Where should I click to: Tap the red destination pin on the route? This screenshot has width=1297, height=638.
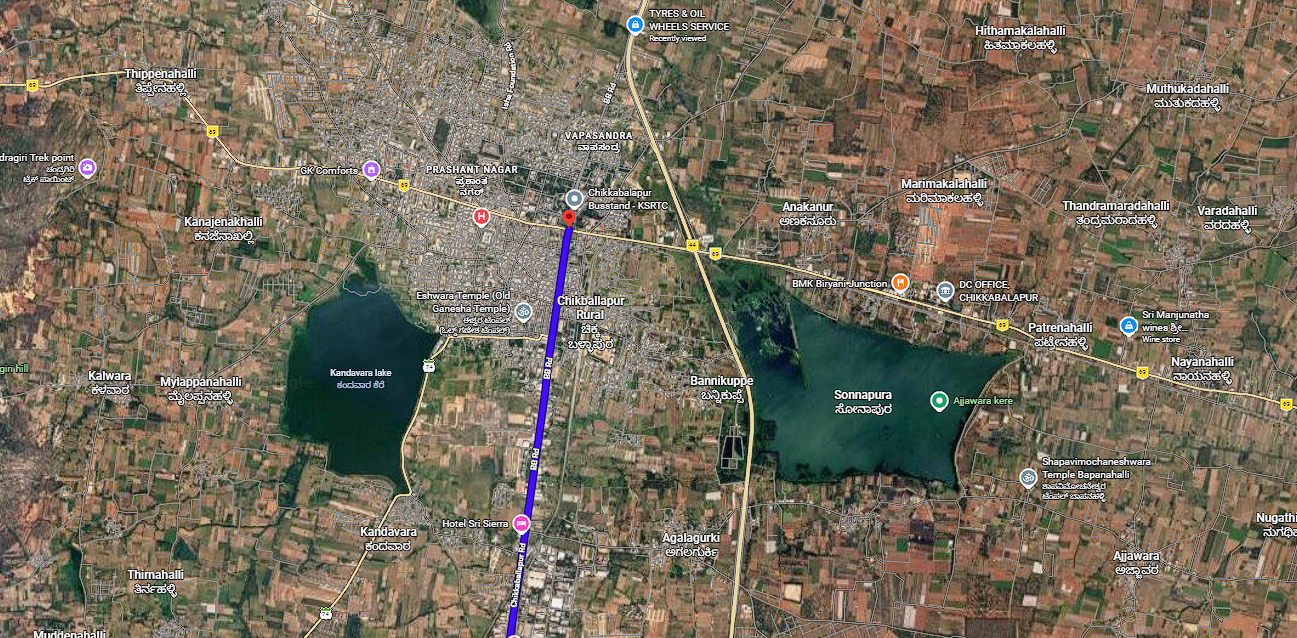tap(569, 219)
